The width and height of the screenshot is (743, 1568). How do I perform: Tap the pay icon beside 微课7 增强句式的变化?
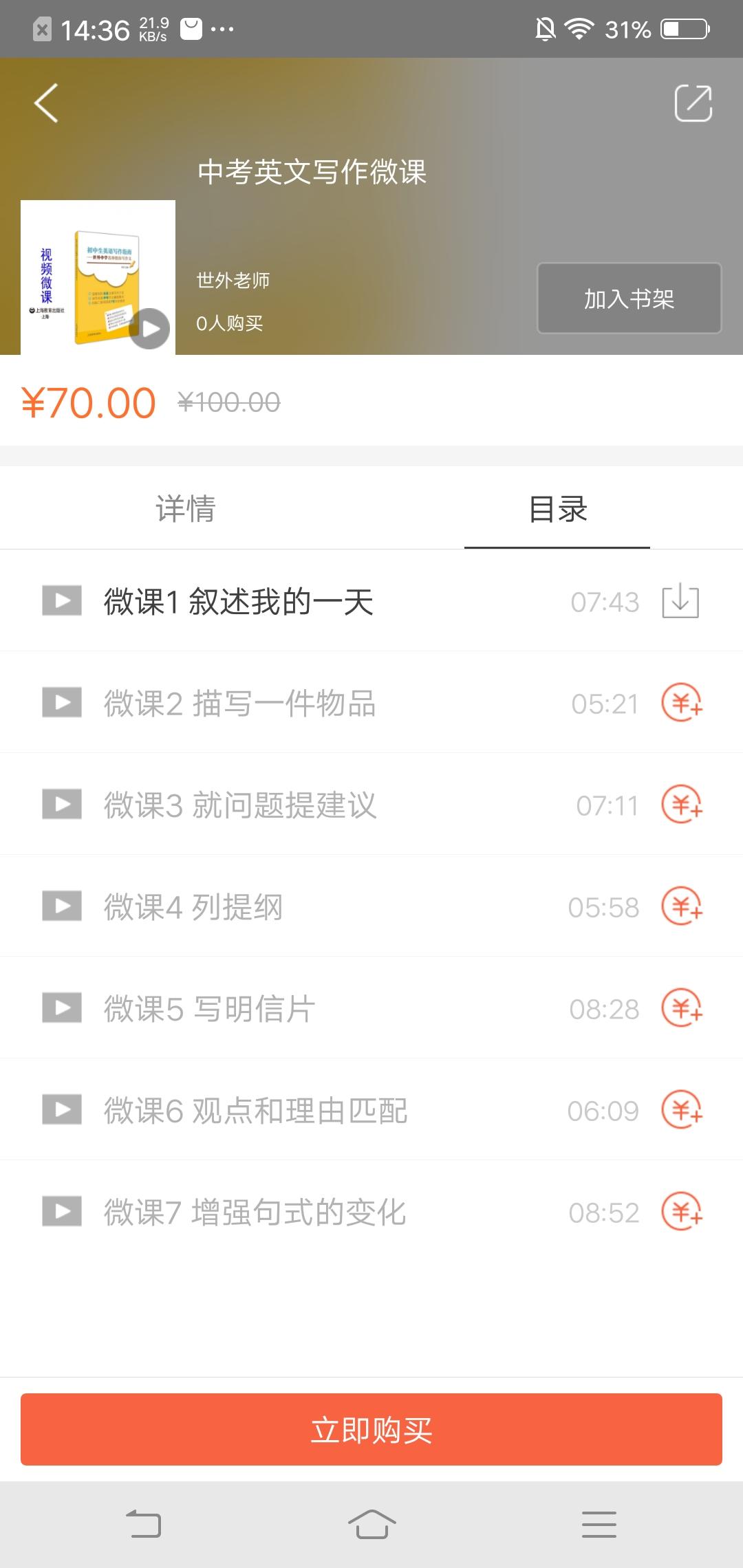(680, 1210)
